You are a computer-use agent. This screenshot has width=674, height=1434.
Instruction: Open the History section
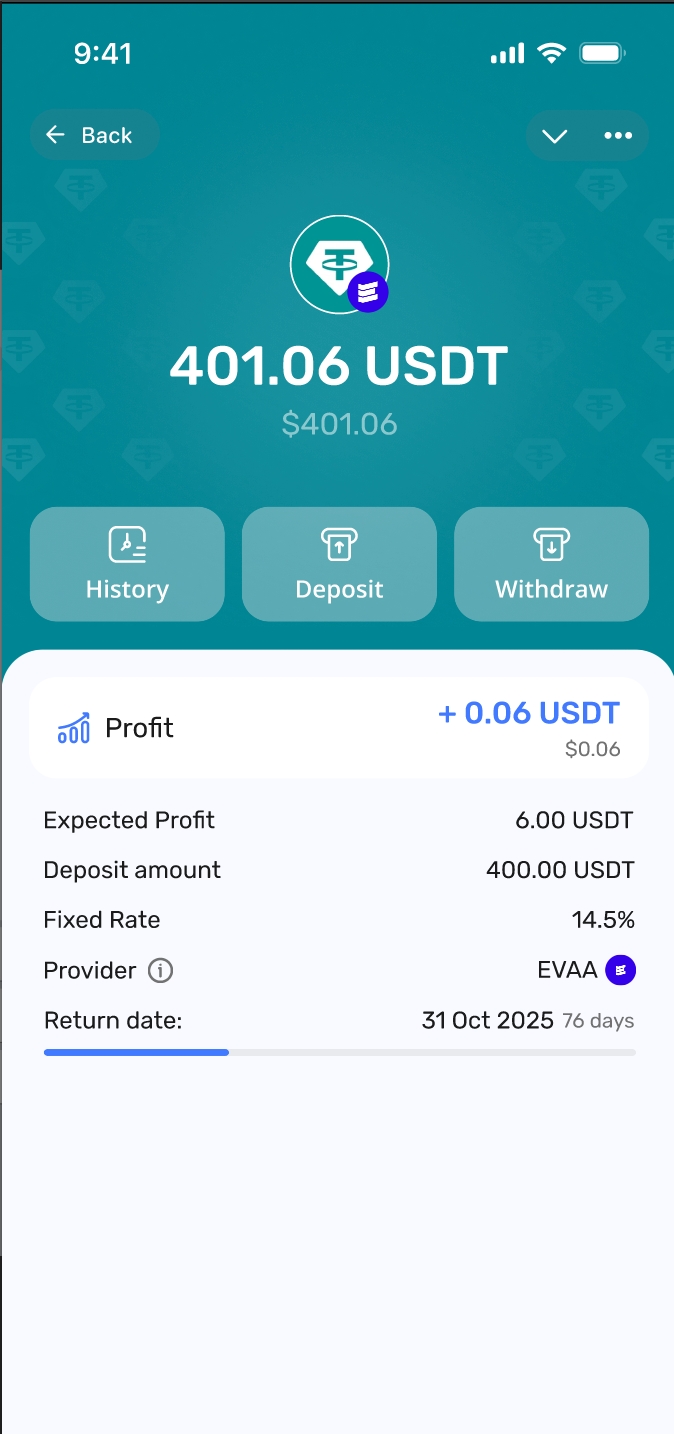pyautogui.click(x=127, y=564)
